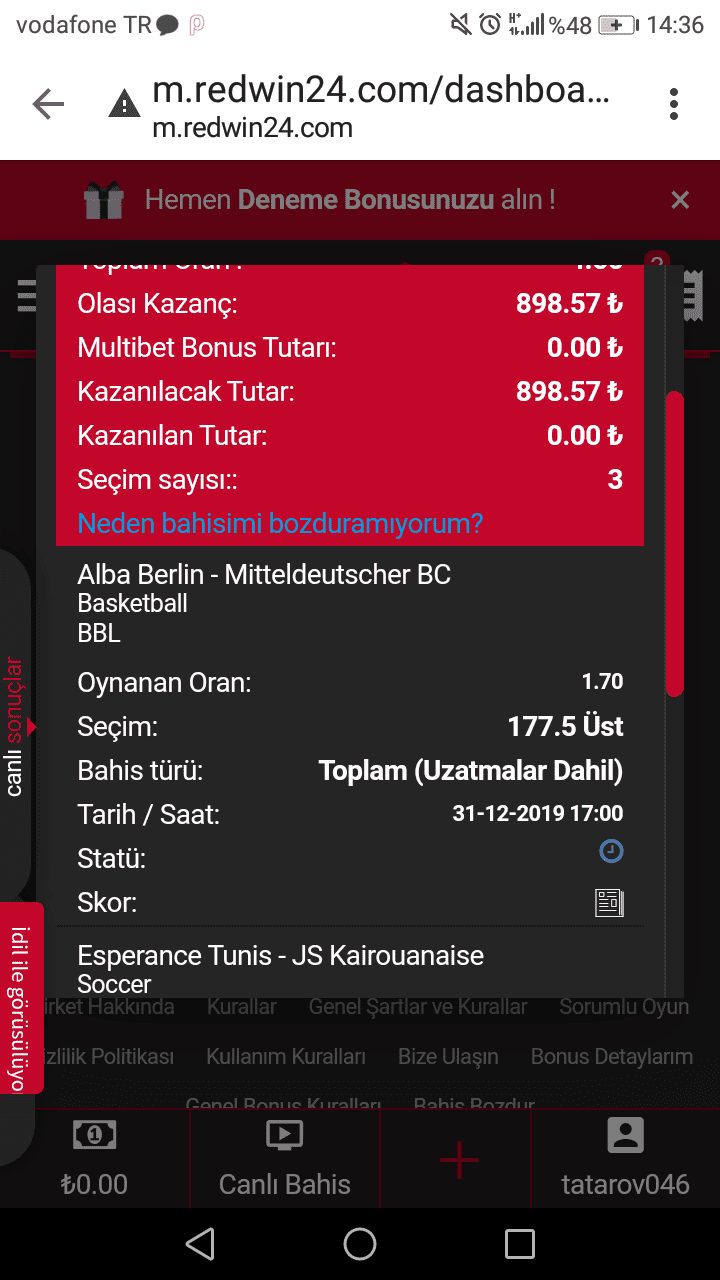Open the ₺0.00 balance tab
This screenshot has height=1280, width=720.
(95, 1159)
